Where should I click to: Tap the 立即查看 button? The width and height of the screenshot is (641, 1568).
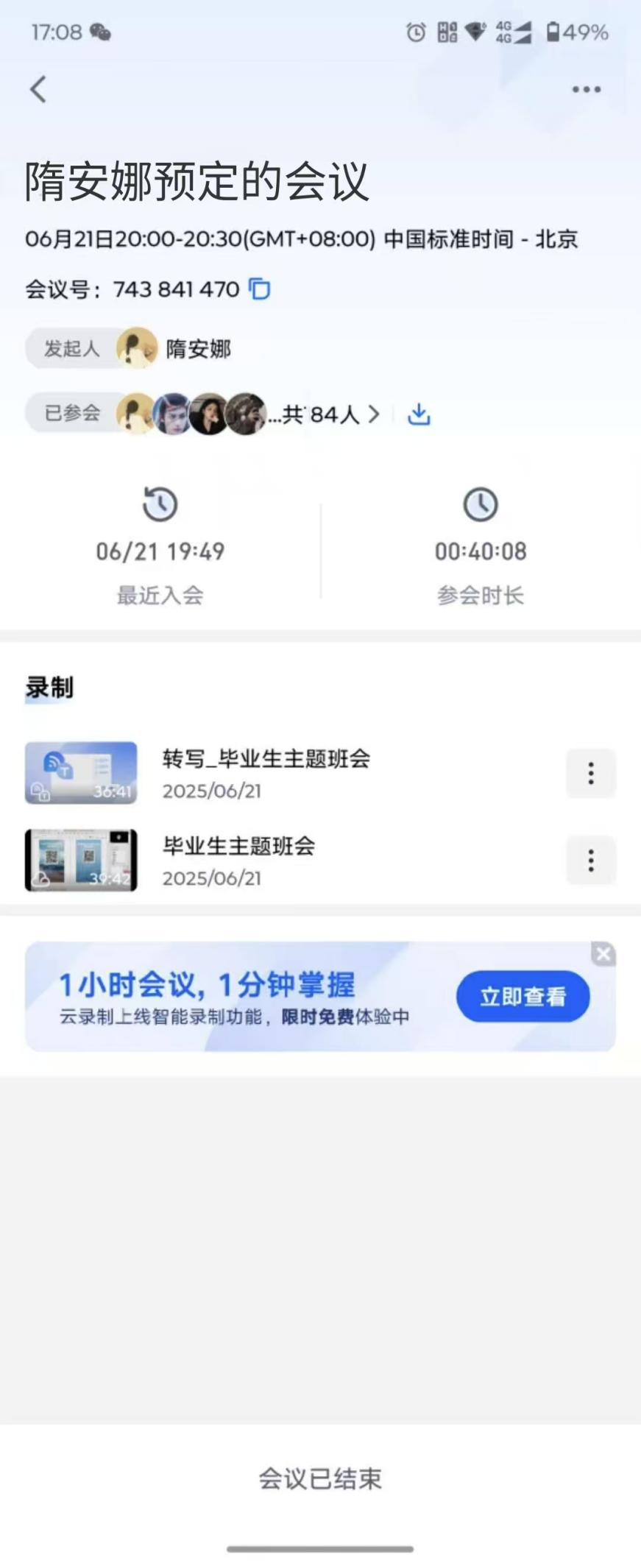(x=523, y=997)
